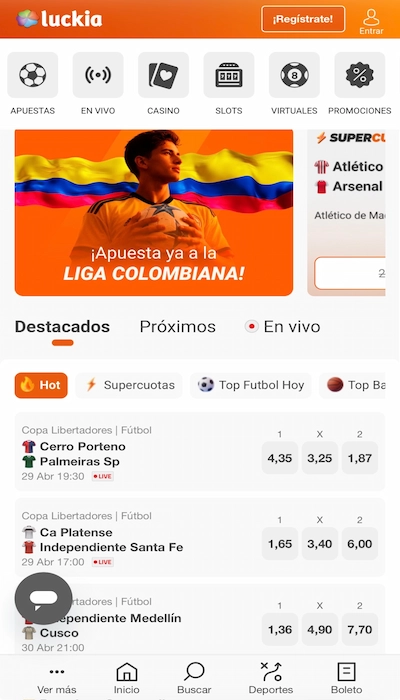Open the Slots category

(x=229, y=84)
